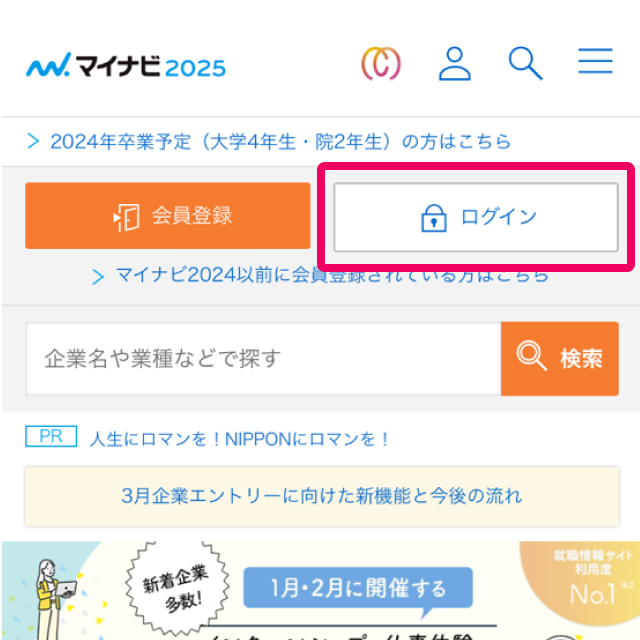
Task: Tap the 会員登録 button
Action: [168, 215]
